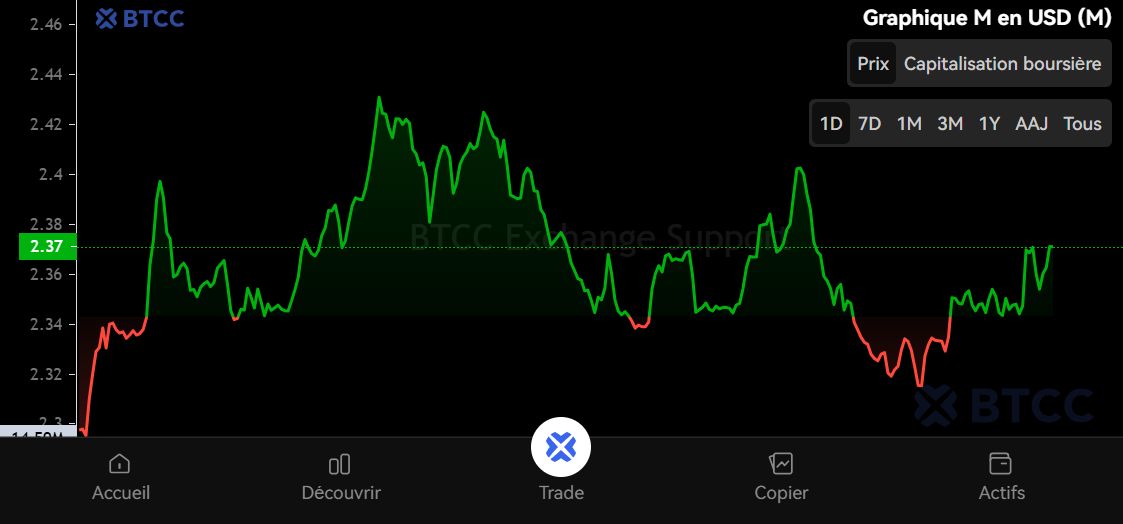Switch chart to Prix view
This screenshot has height=524, width=1123.
coord(872,64)
